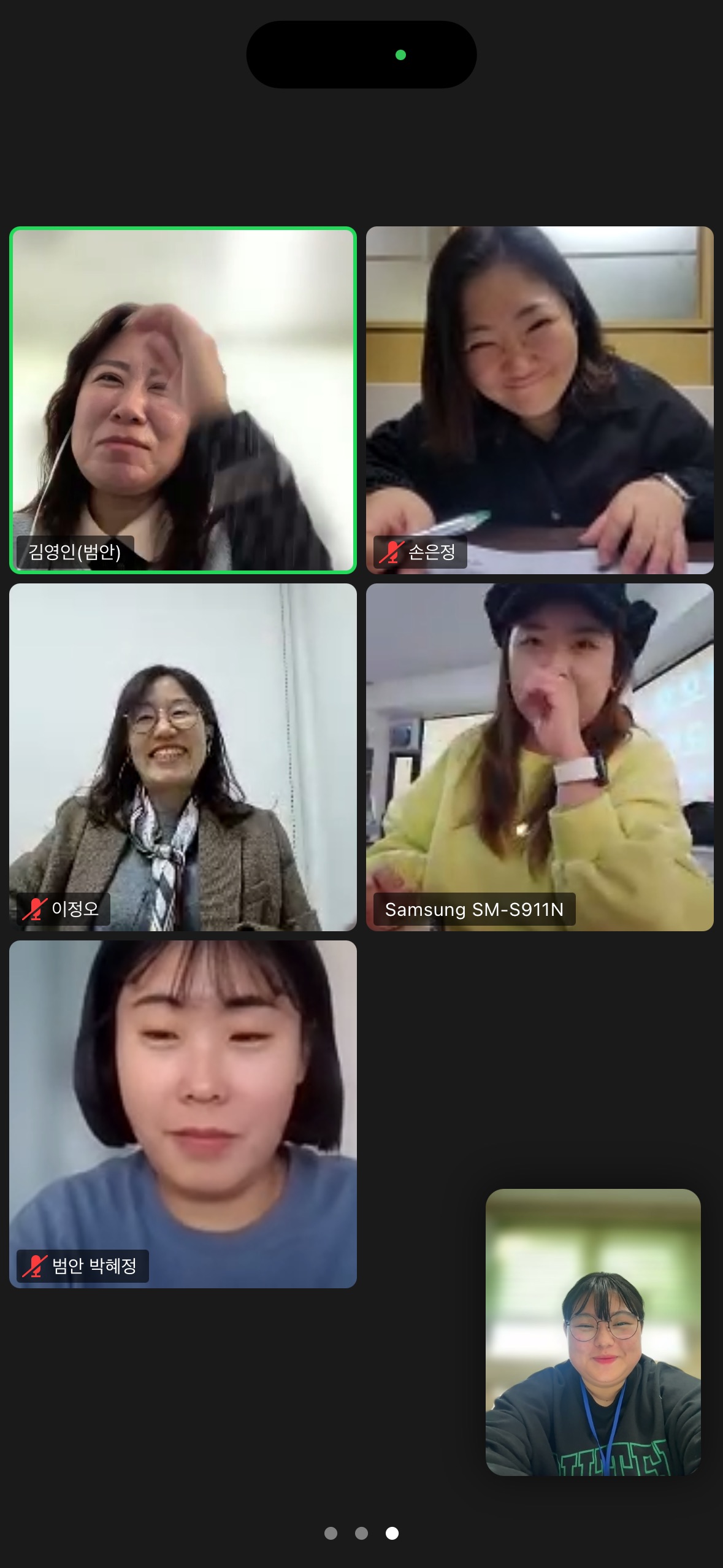
Task: Open the 범안 박혜정 video tile
Action: tap(183, 1114)
